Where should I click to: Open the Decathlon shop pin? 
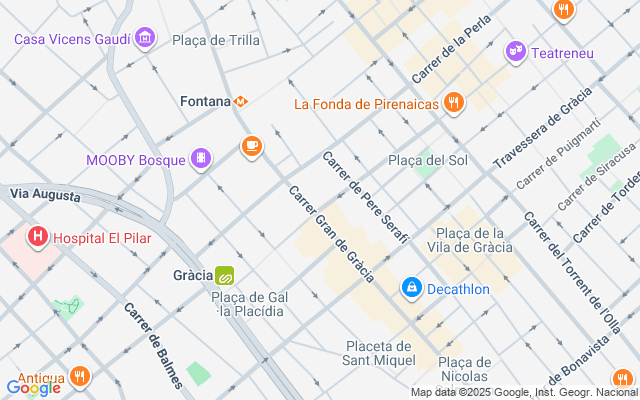(x=411, y=288)
